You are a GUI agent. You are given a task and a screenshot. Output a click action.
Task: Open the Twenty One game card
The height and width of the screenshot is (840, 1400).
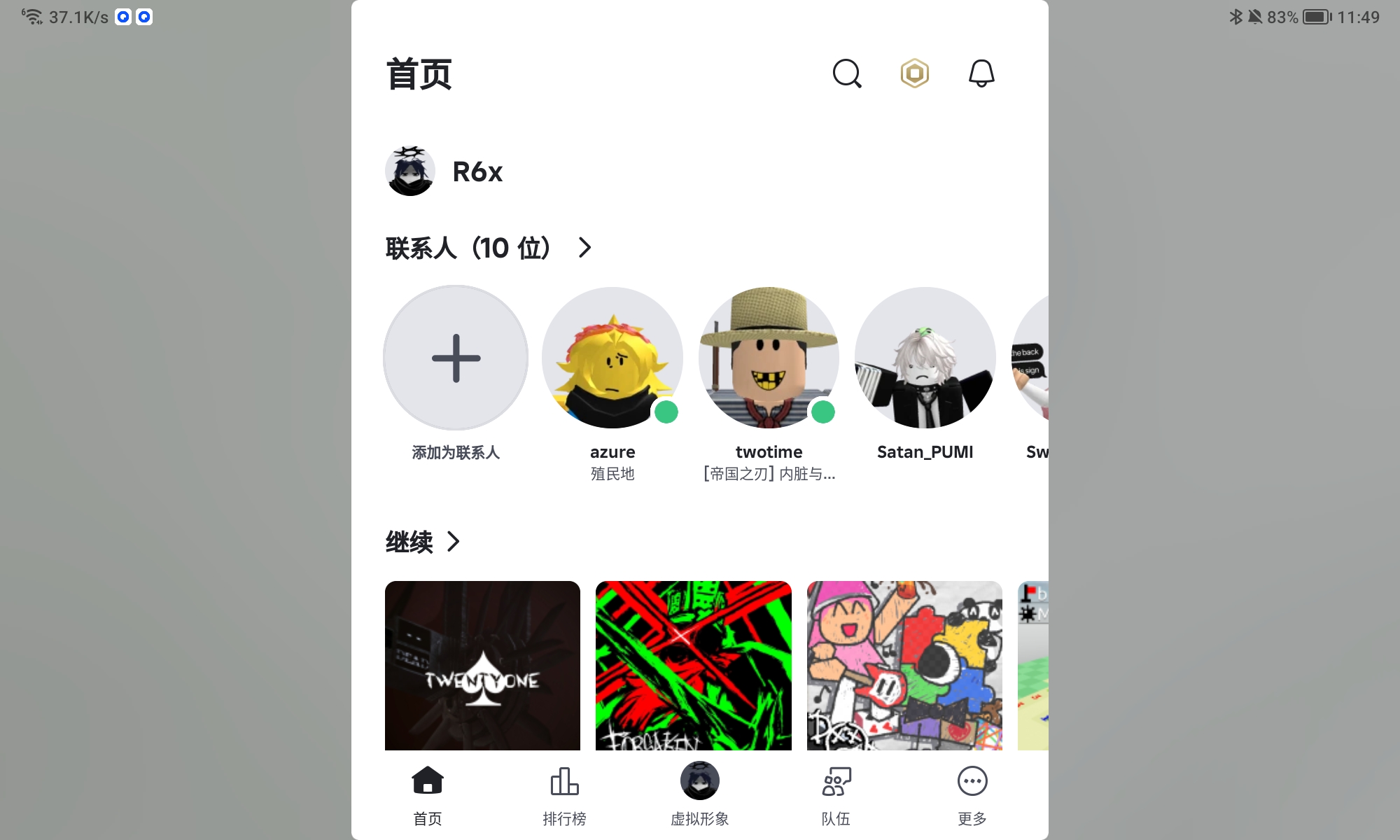click(482, 665)
